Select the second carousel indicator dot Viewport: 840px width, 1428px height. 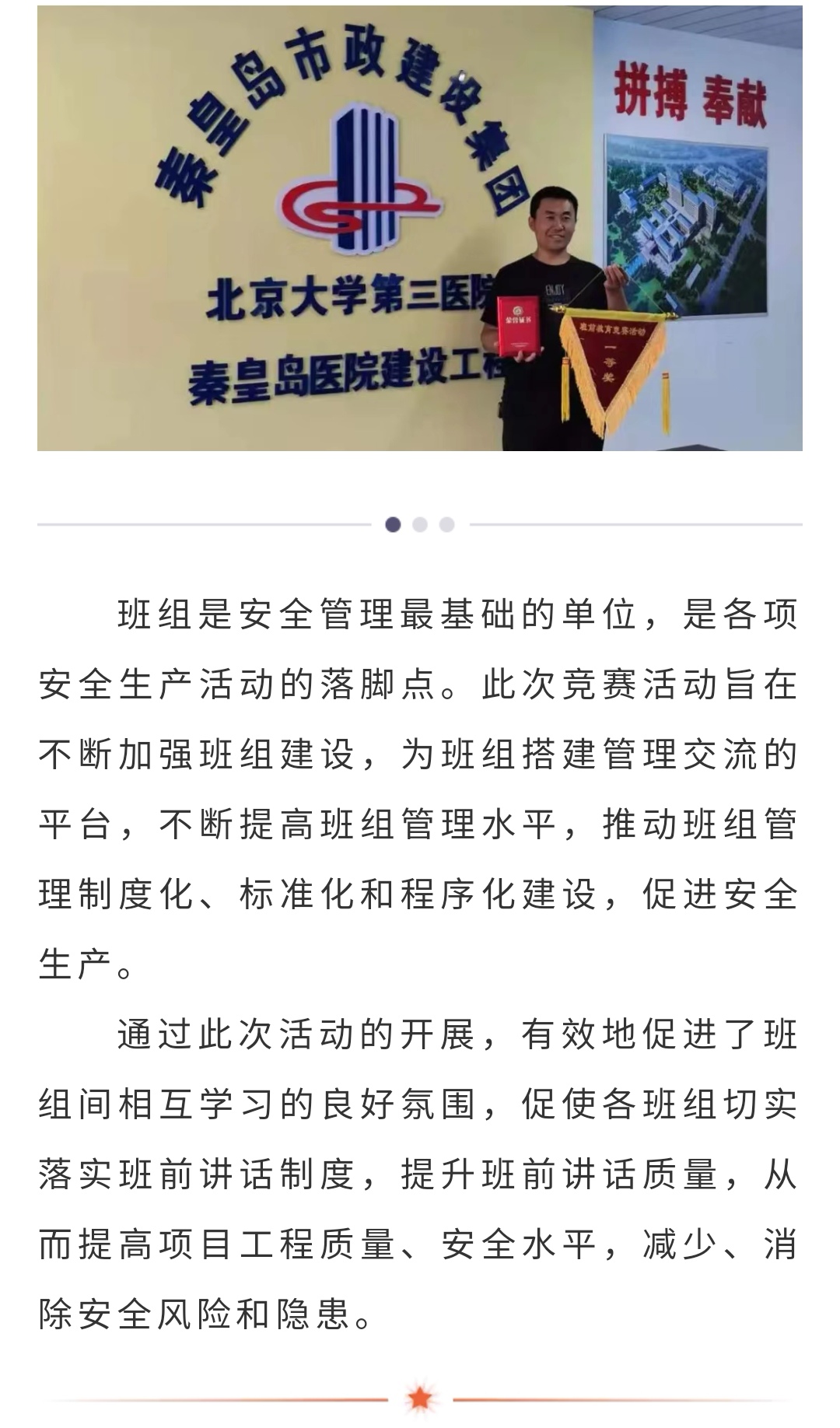pyautogui.click(x=420, y=524)
